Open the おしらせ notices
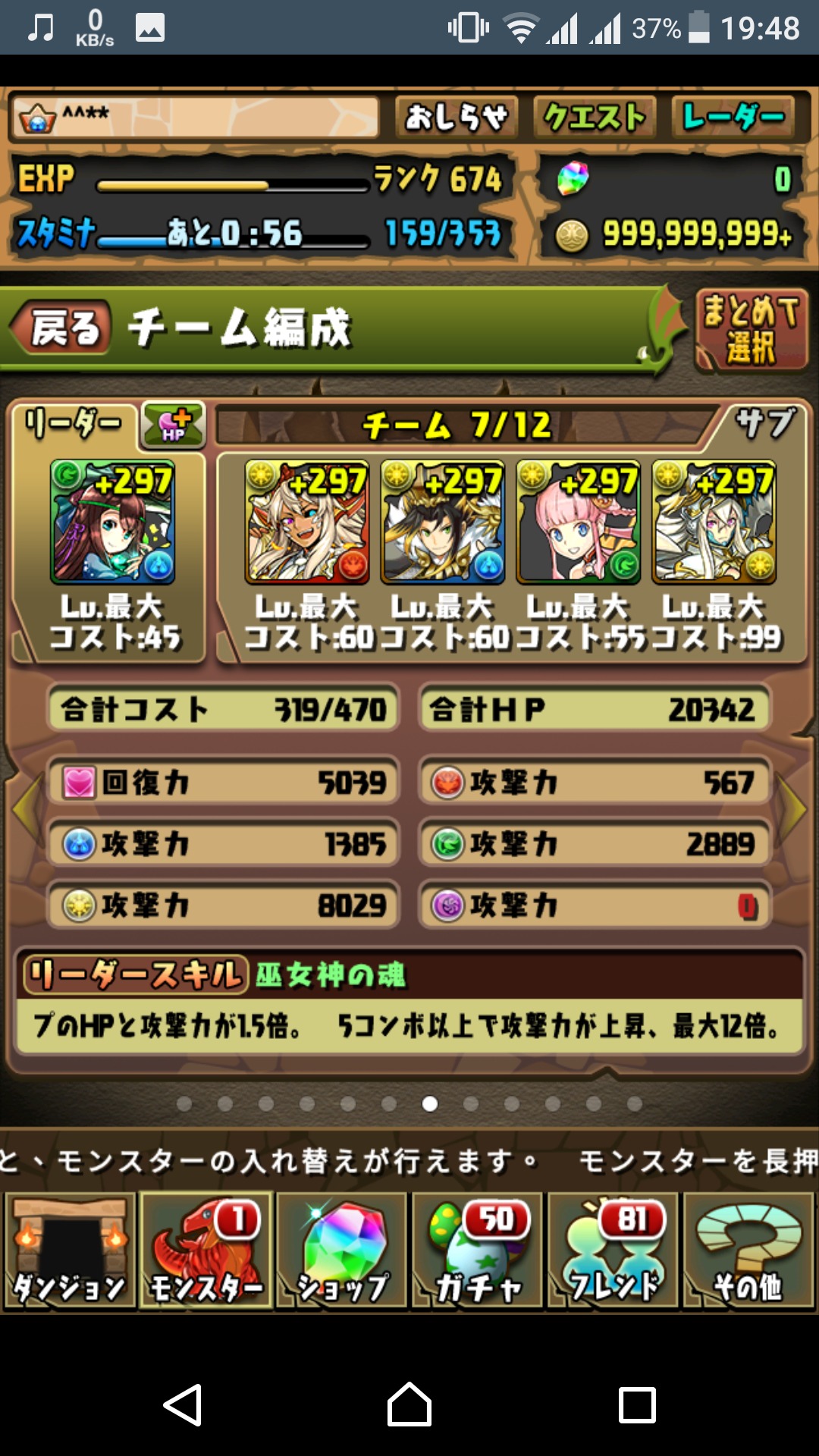 click(457, 118)
